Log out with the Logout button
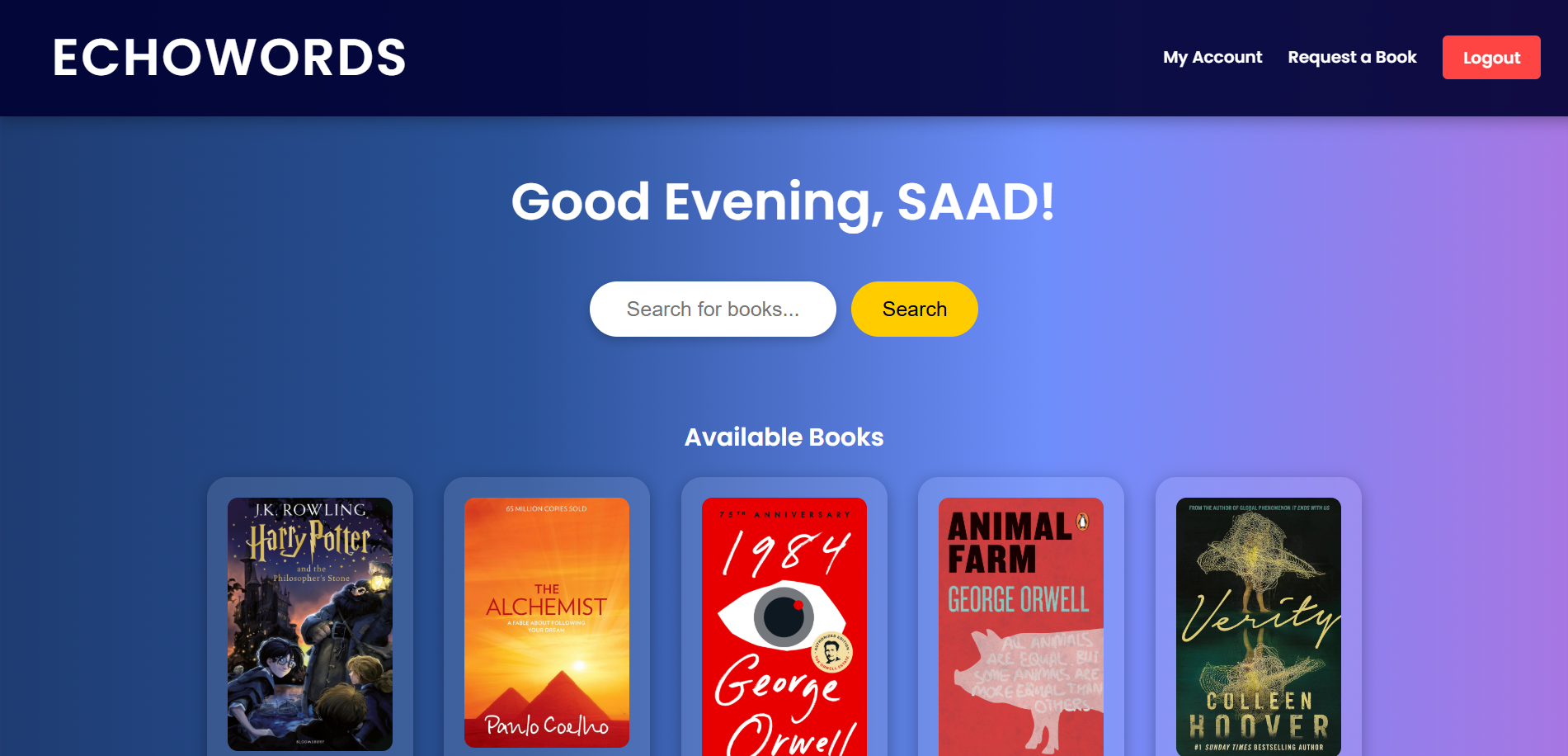The height and width of the screenshot is (756, 1568). coord(1490,58)
